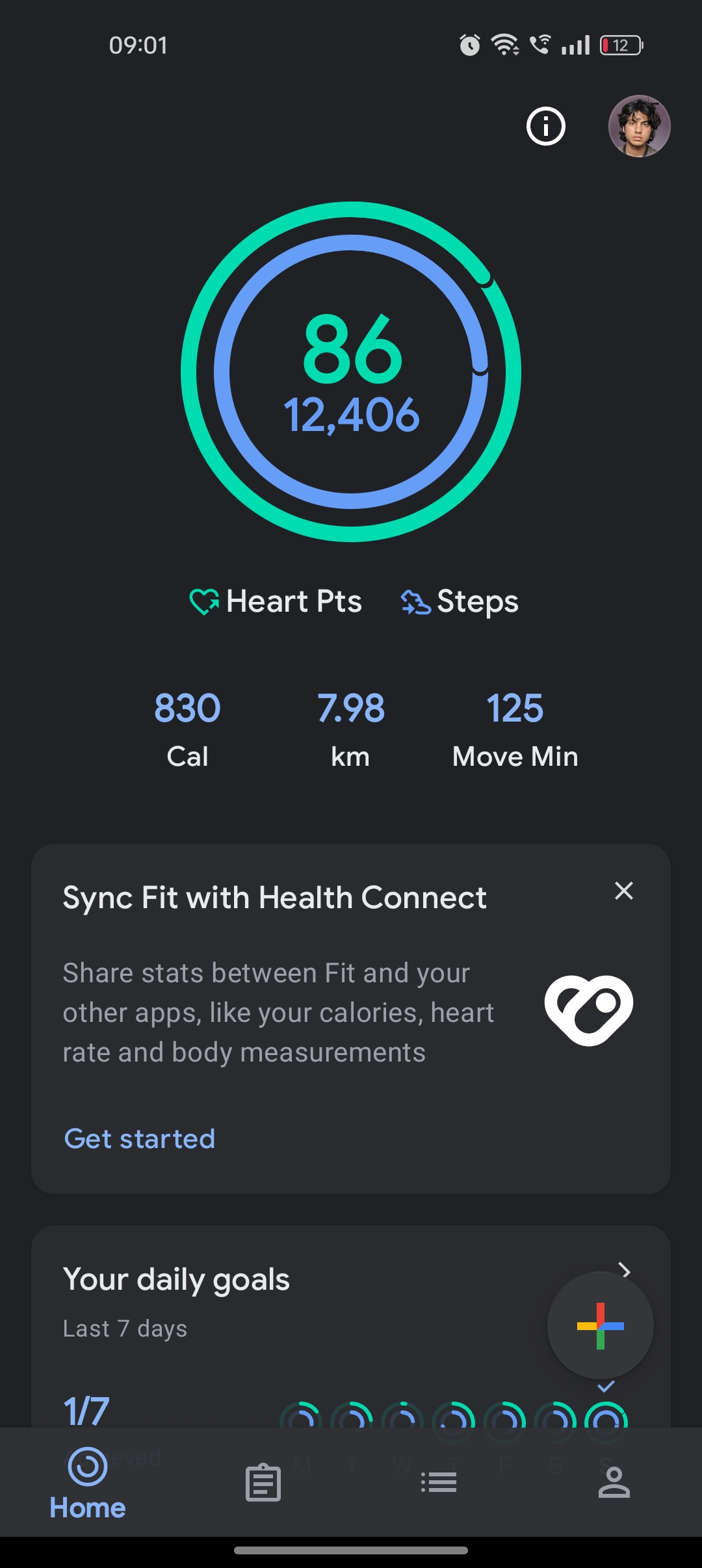Tap Get started for Health Connect
702x1568 pixels.
point(140,1139)
